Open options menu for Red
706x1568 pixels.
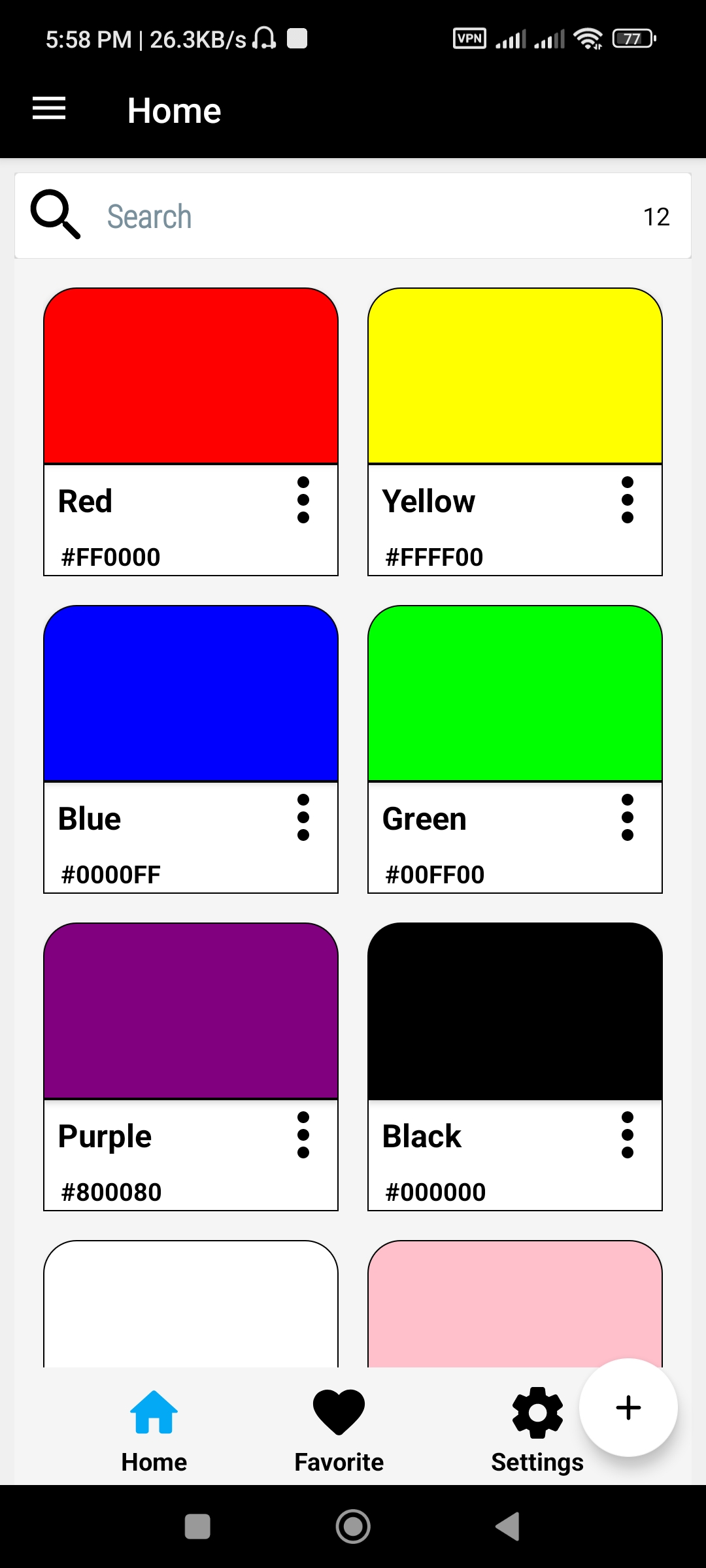[x=303, y=500]
